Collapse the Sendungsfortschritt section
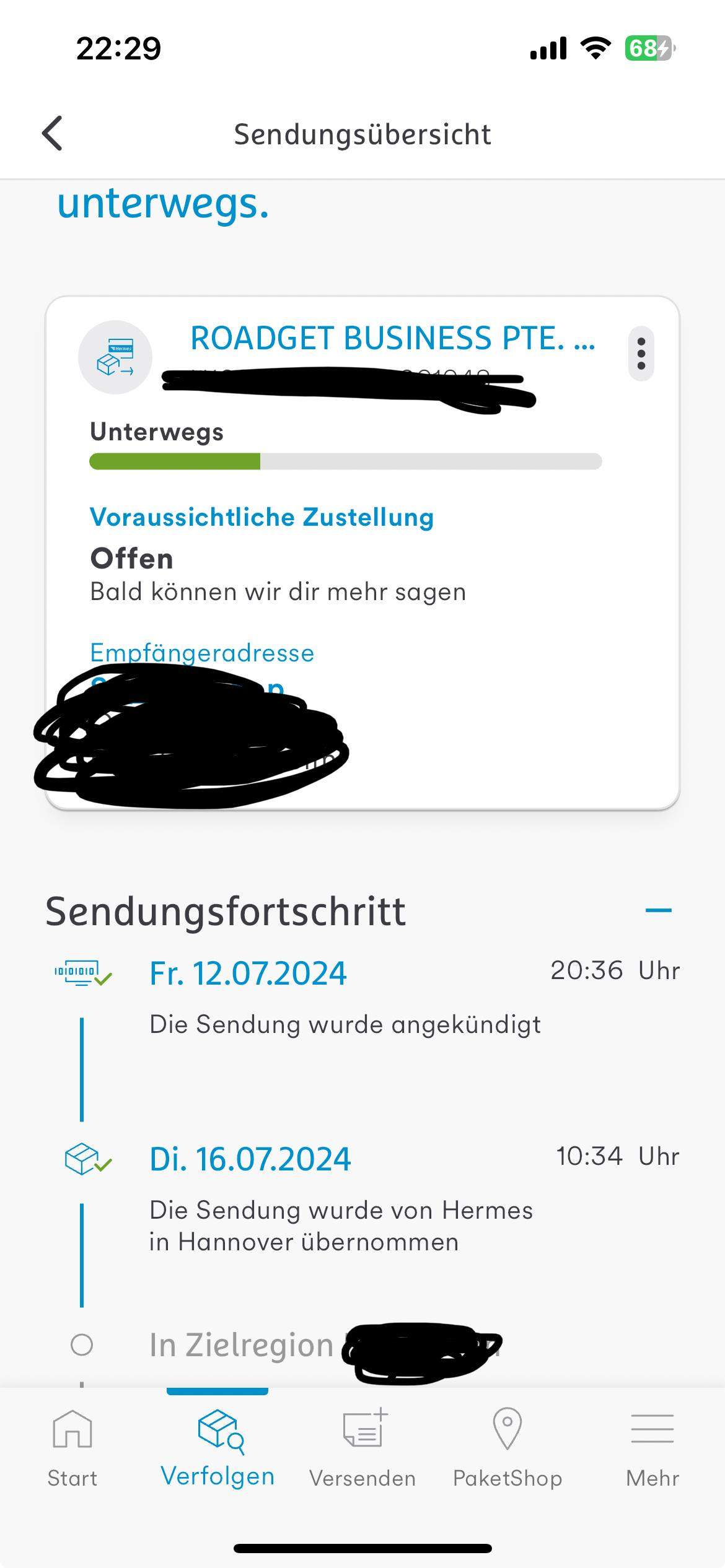 (659, 910)
